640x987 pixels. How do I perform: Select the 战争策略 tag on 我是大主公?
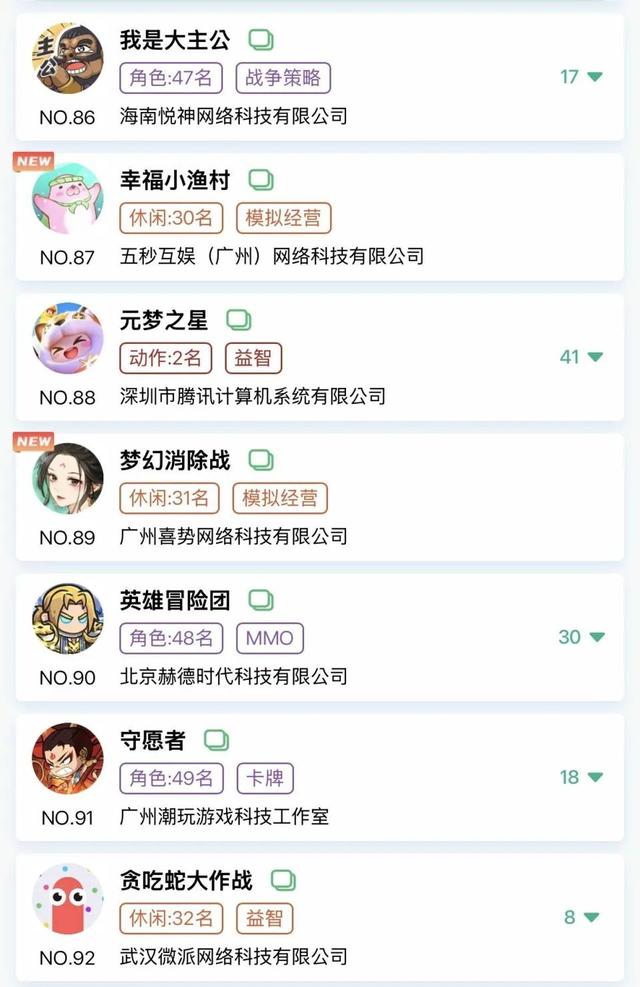[x=282, y=77]
